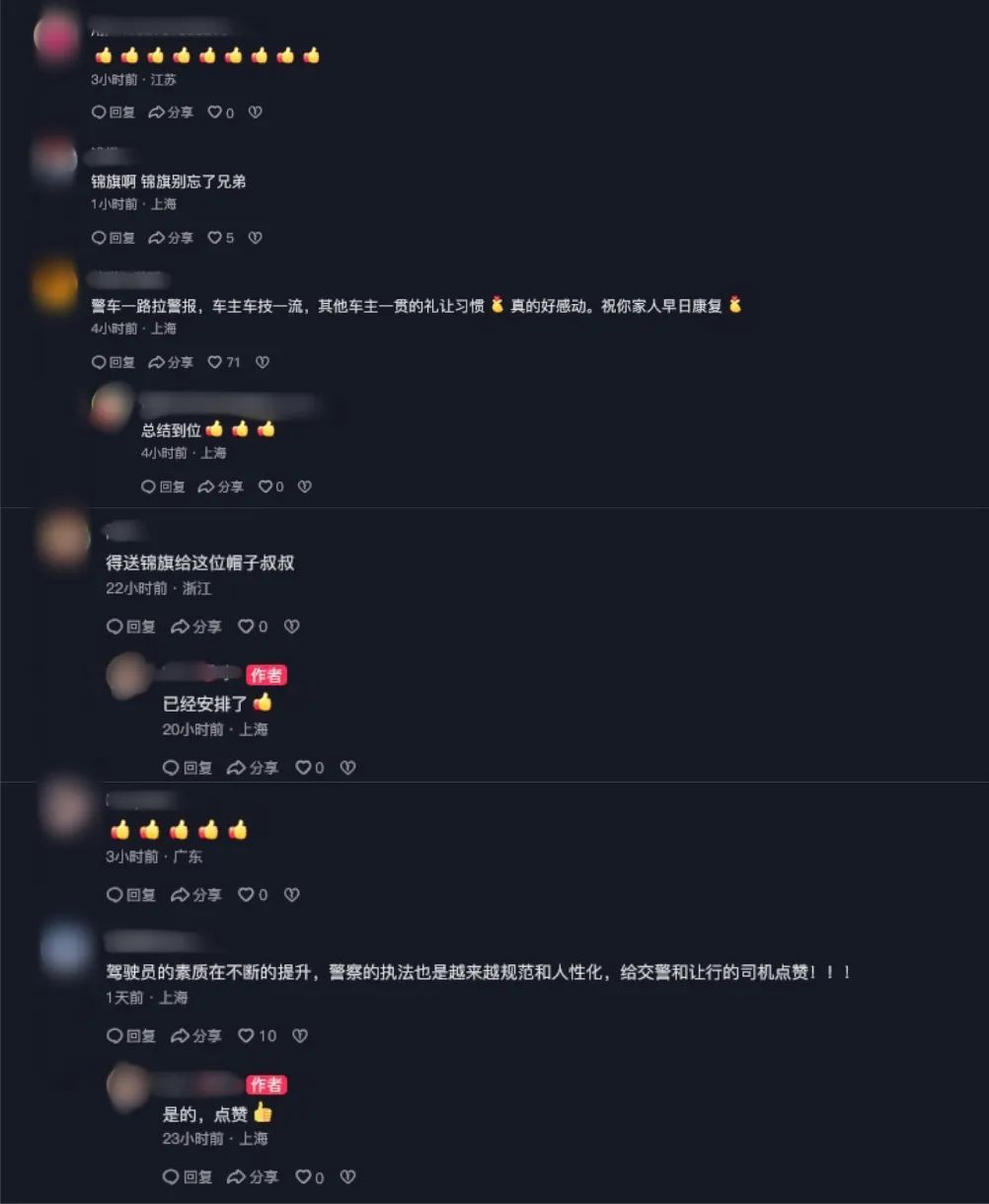
Task: Share the comment about 警车一路拉警报
Action: pyautogui.click(x=171, y=362)
